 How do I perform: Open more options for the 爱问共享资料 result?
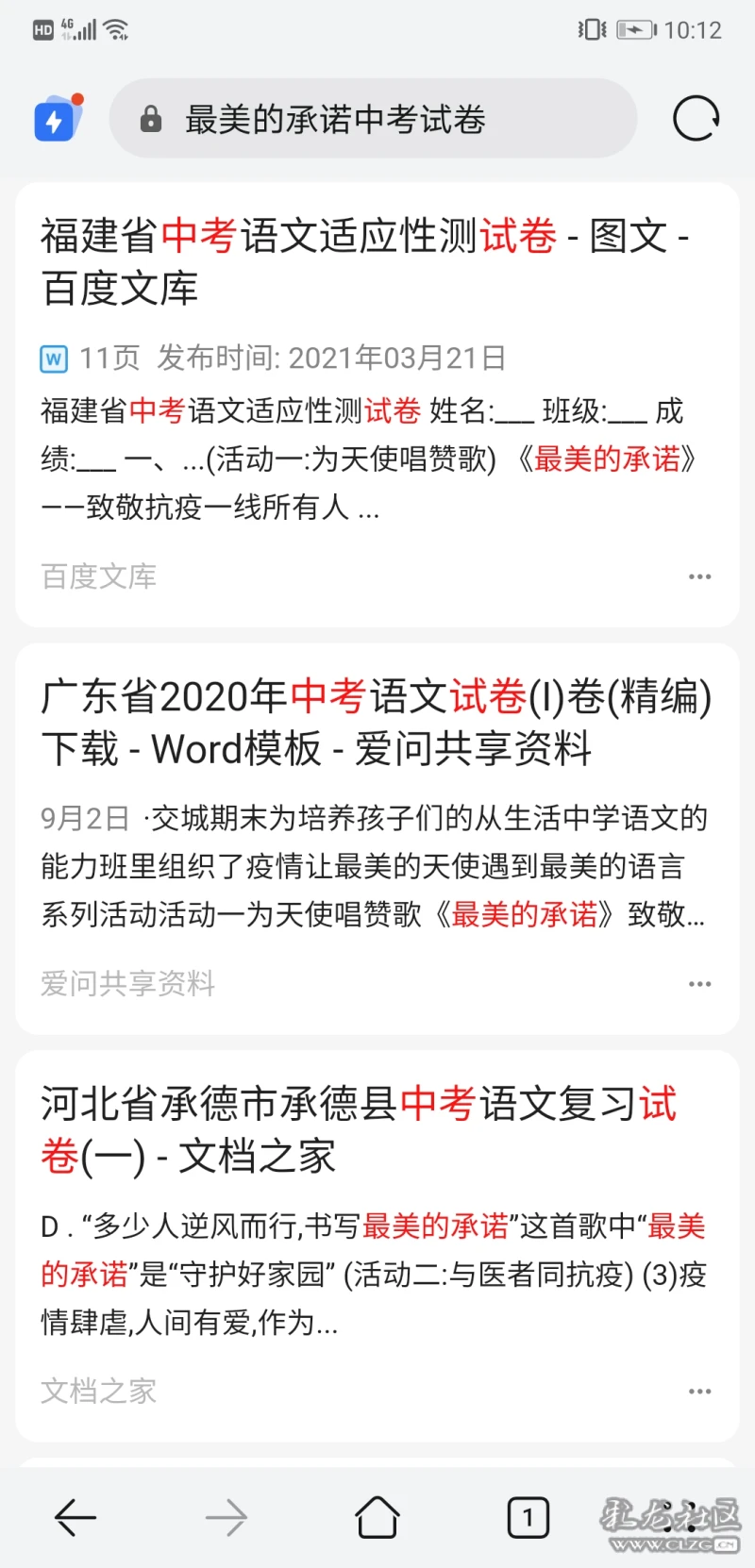point(699,984)
